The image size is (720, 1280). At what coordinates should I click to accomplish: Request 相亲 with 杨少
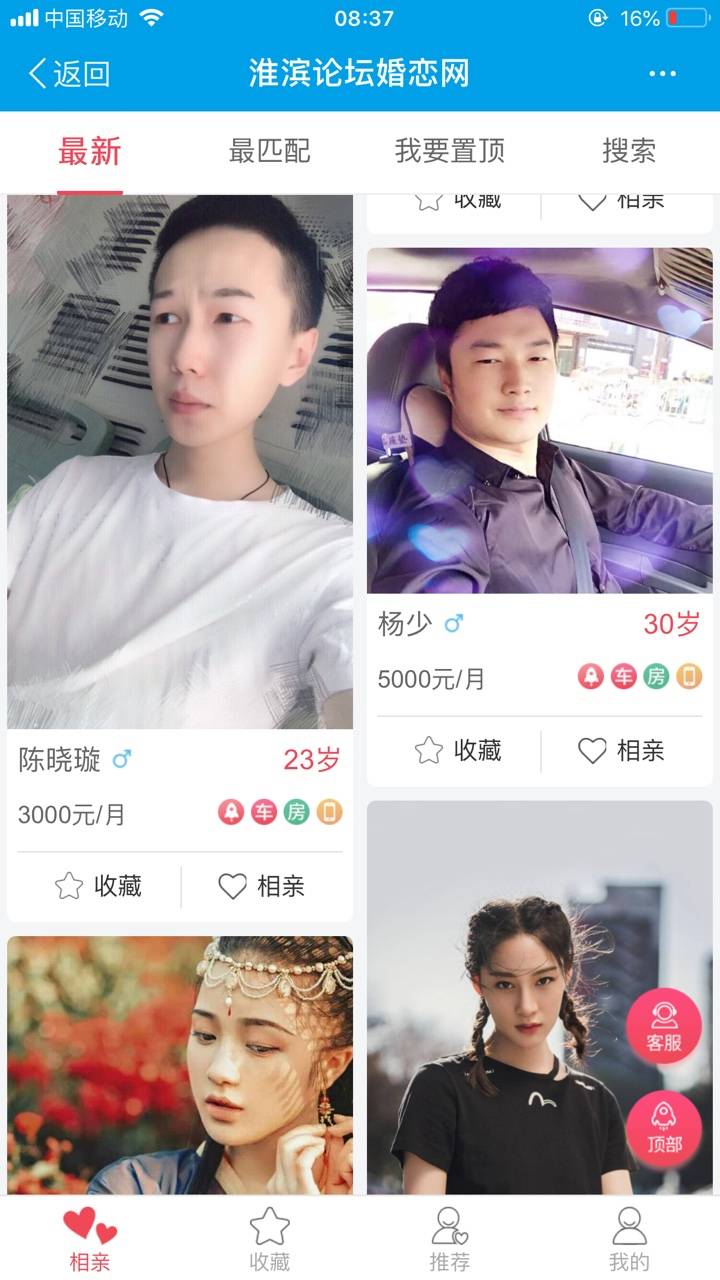pos(622,750)
